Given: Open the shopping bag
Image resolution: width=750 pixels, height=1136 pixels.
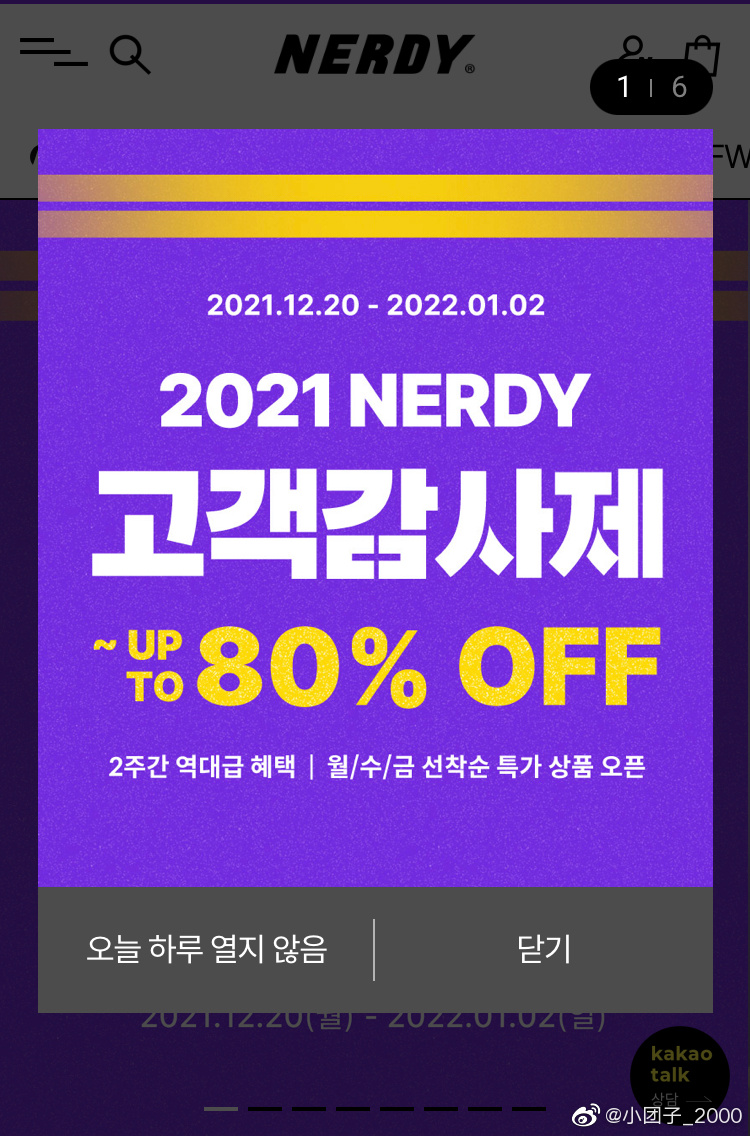Looking at the screenshot, I should (702, 54).
